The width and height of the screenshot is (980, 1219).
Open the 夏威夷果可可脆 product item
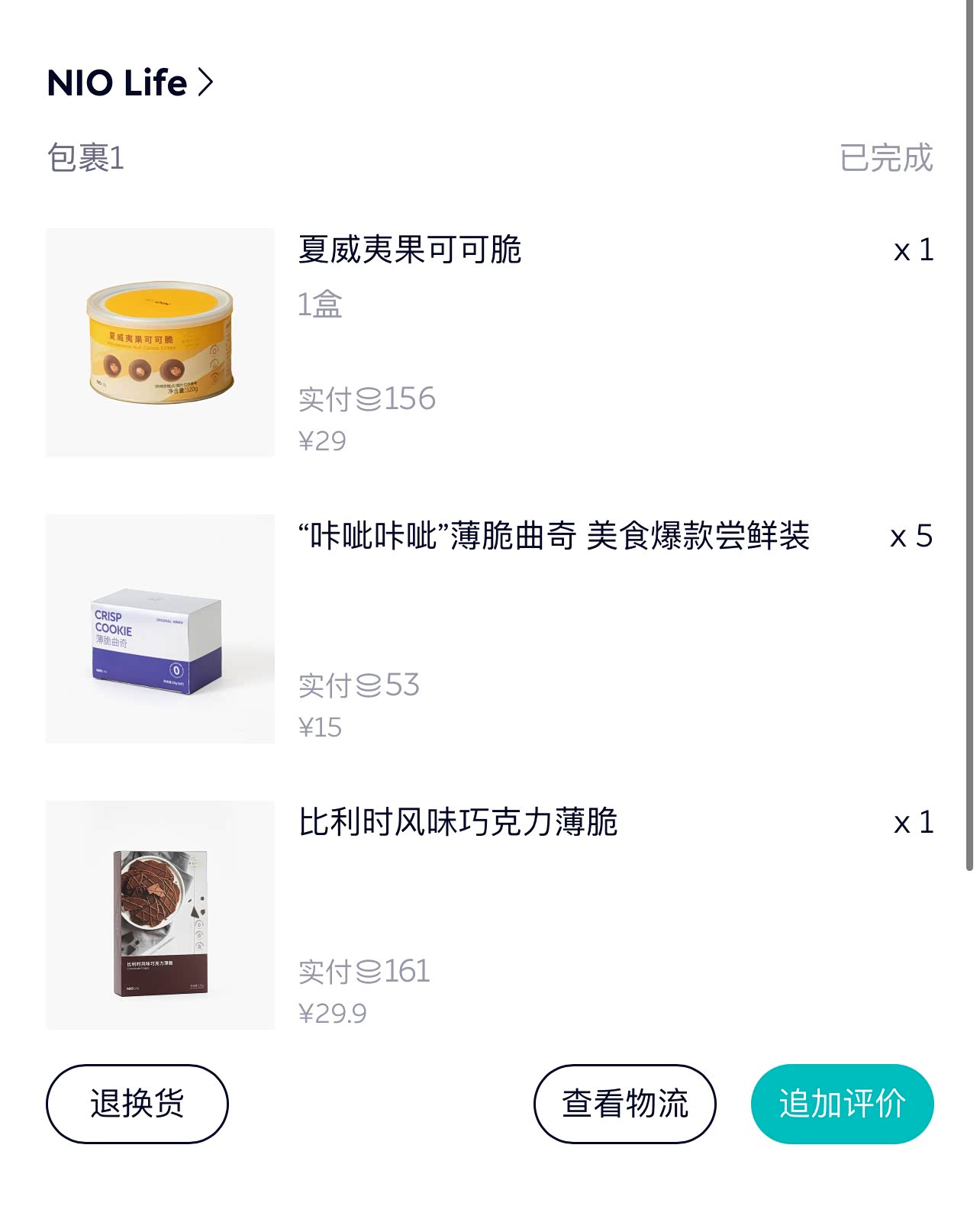coord(409,250)
